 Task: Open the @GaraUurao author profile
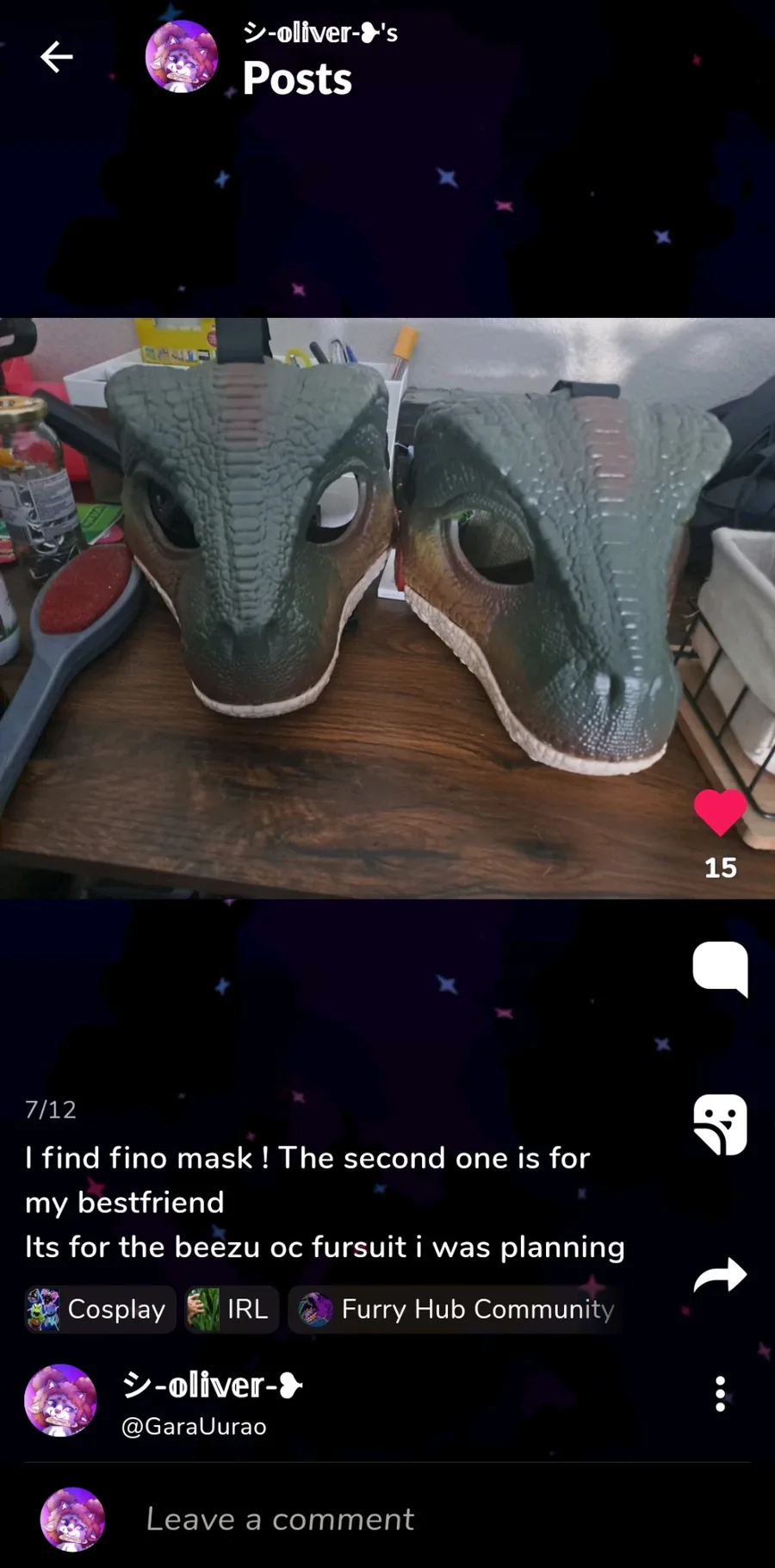(x=194, y=1426)
